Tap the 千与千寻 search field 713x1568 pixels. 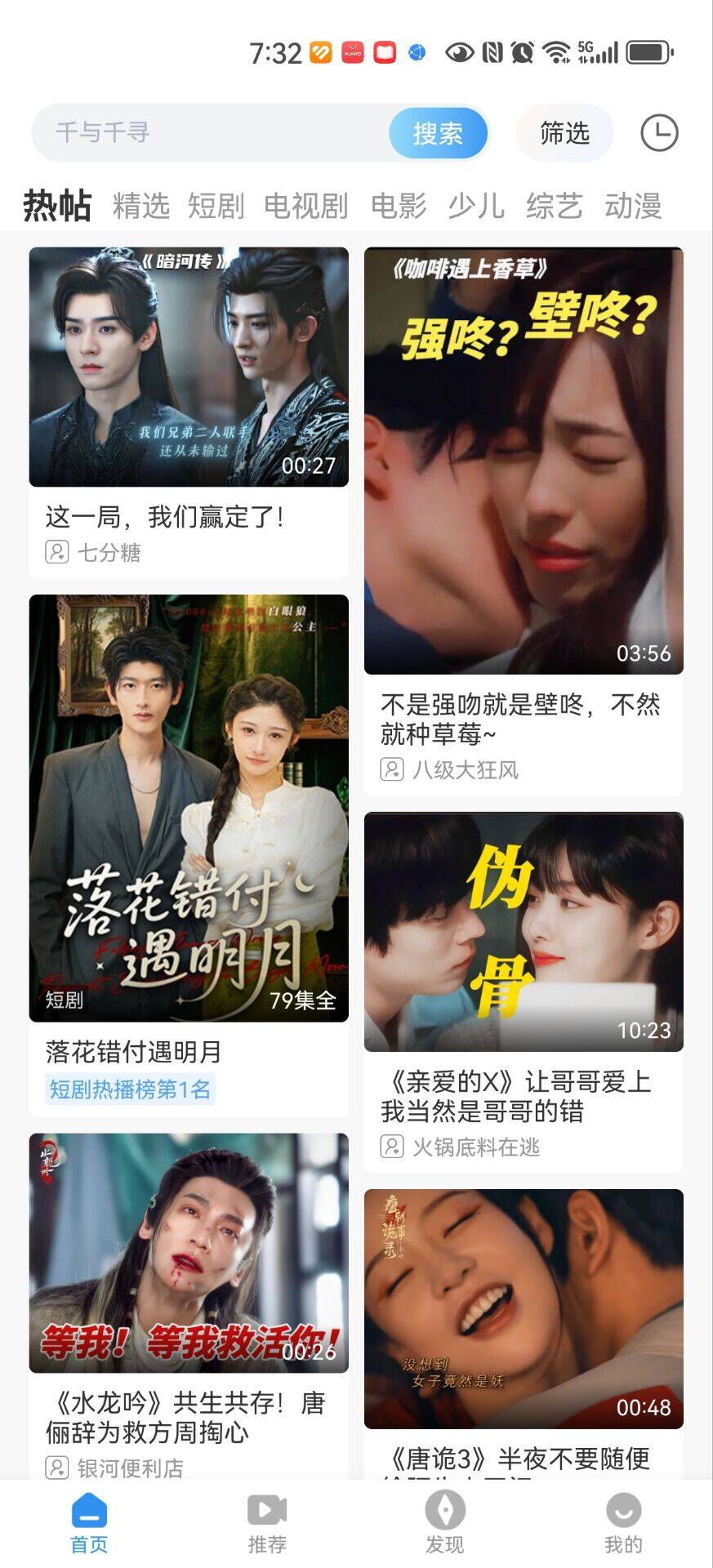(212, 133)
